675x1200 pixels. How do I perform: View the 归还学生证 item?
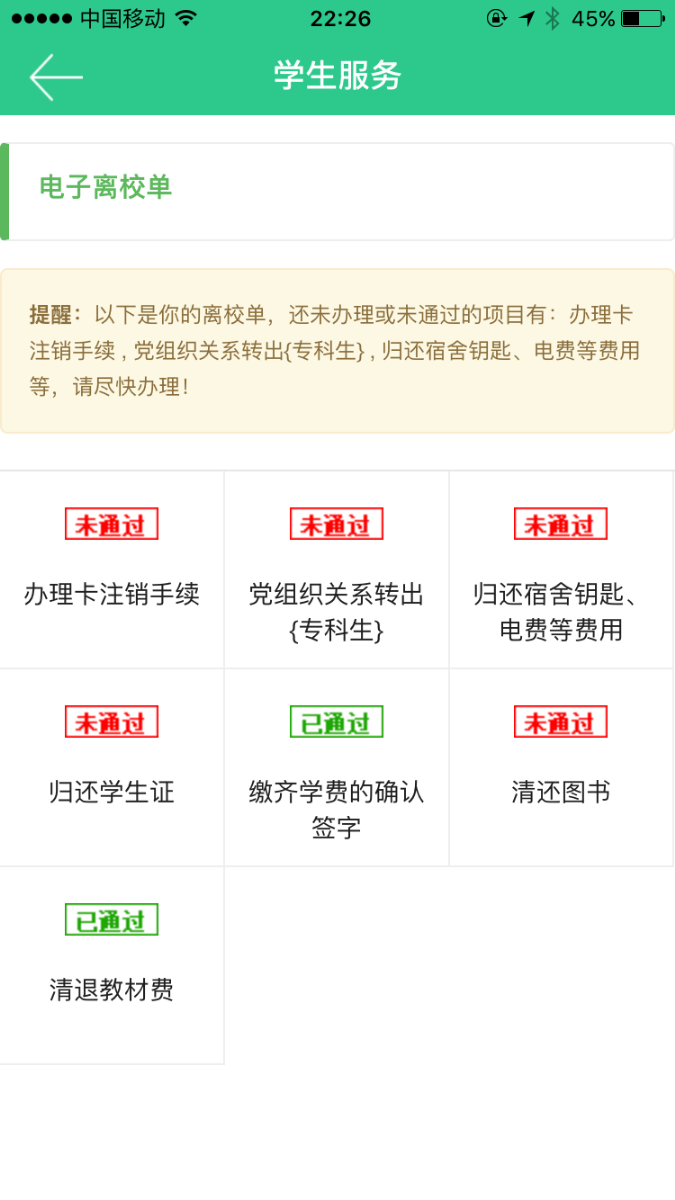click(x=112, y=767)
